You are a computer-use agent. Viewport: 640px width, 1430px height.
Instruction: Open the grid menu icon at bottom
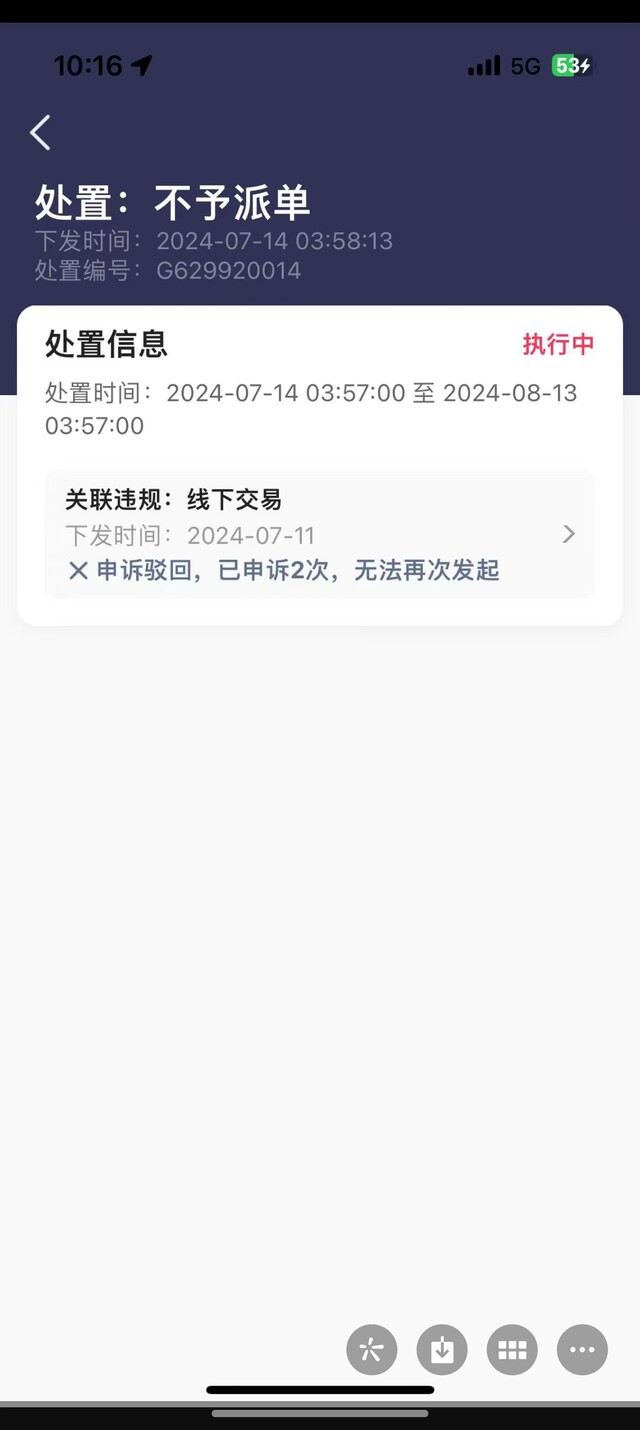tap(512, 1350)
